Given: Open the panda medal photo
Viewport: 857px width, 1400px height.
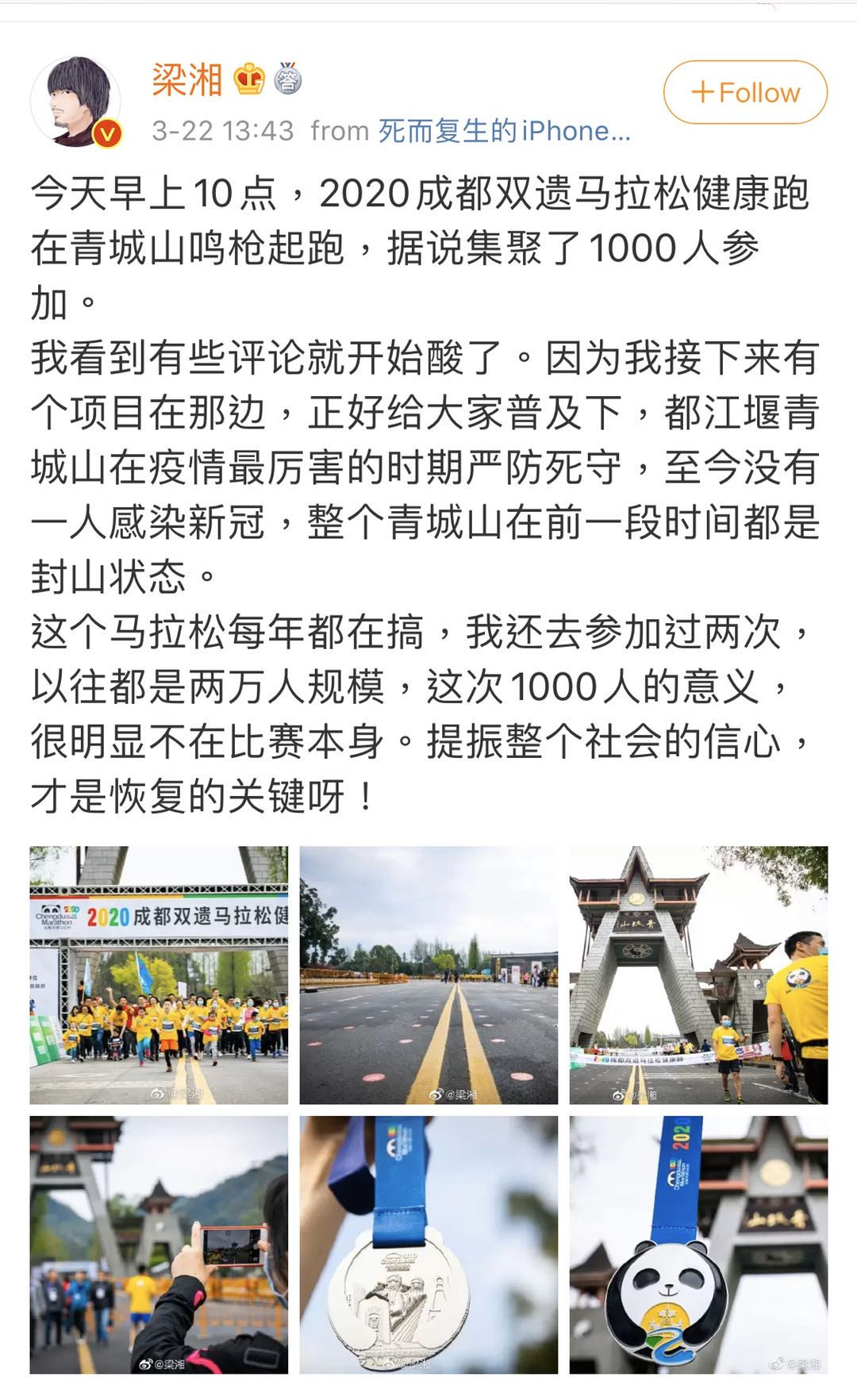Looking at the screenshot, I should [x=698, y=1244].
